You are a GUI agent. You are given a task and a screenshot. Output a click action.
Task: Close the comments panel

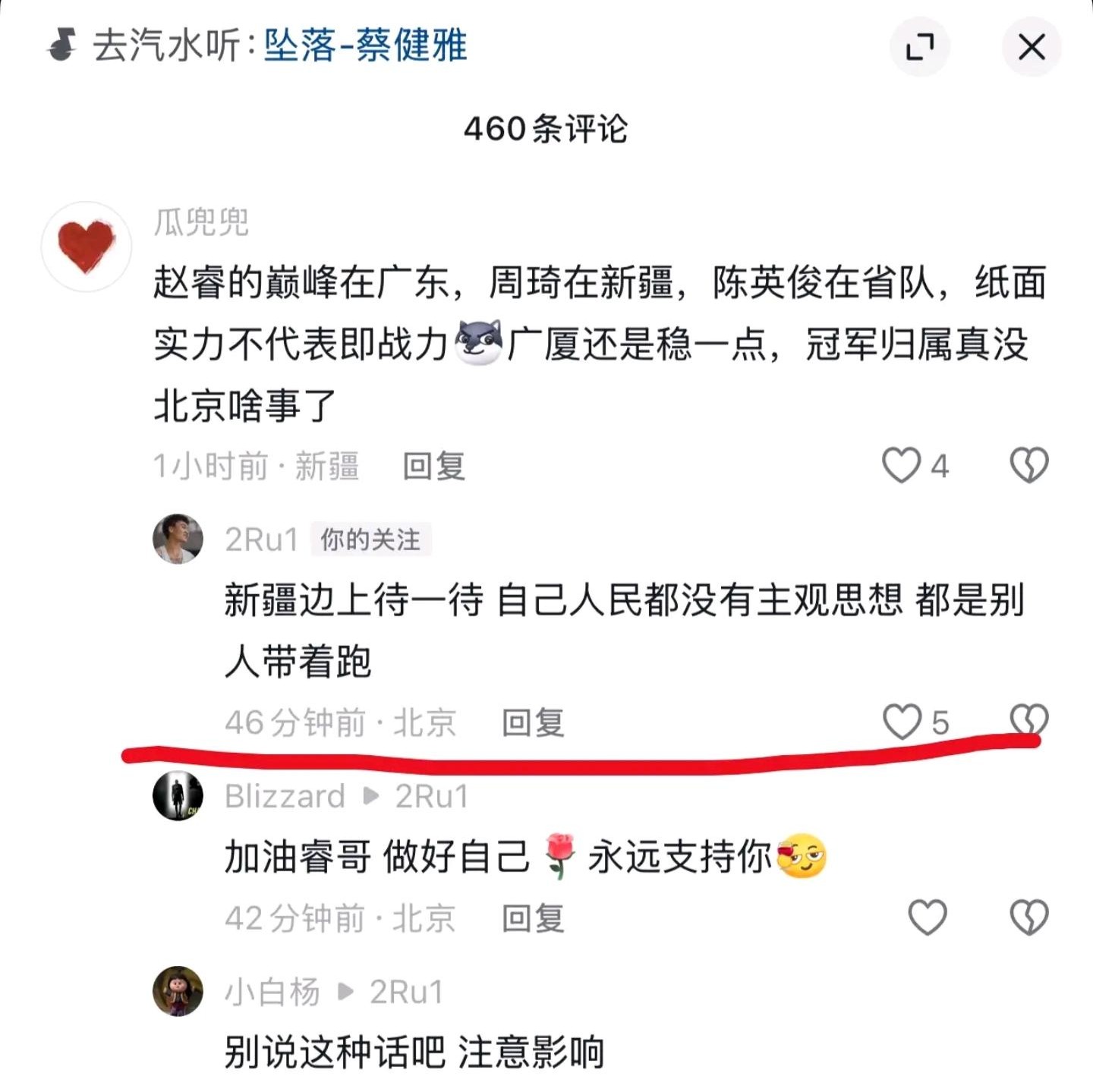(1032, 48)
